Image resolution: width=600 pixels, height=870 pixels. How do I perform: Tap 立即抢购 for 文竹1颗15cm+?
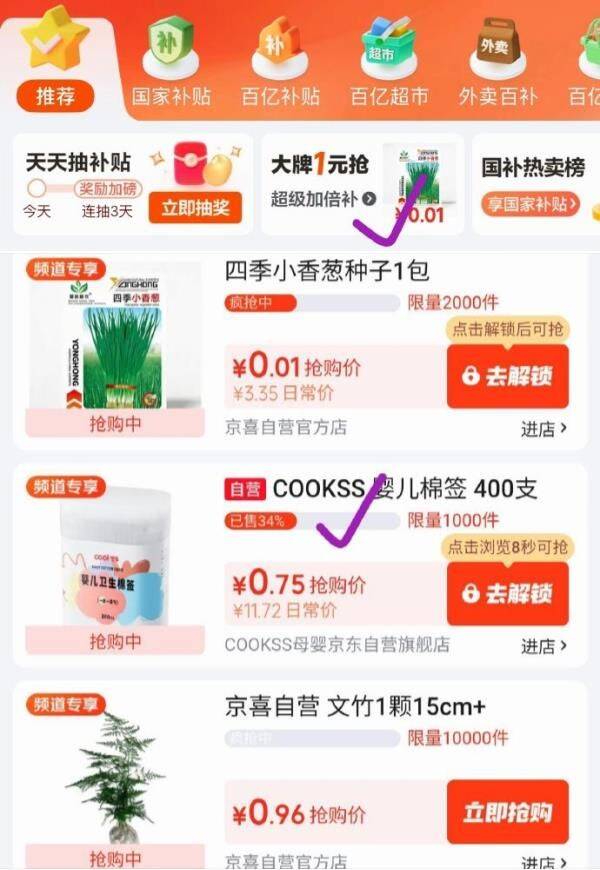tap(507, 812)
